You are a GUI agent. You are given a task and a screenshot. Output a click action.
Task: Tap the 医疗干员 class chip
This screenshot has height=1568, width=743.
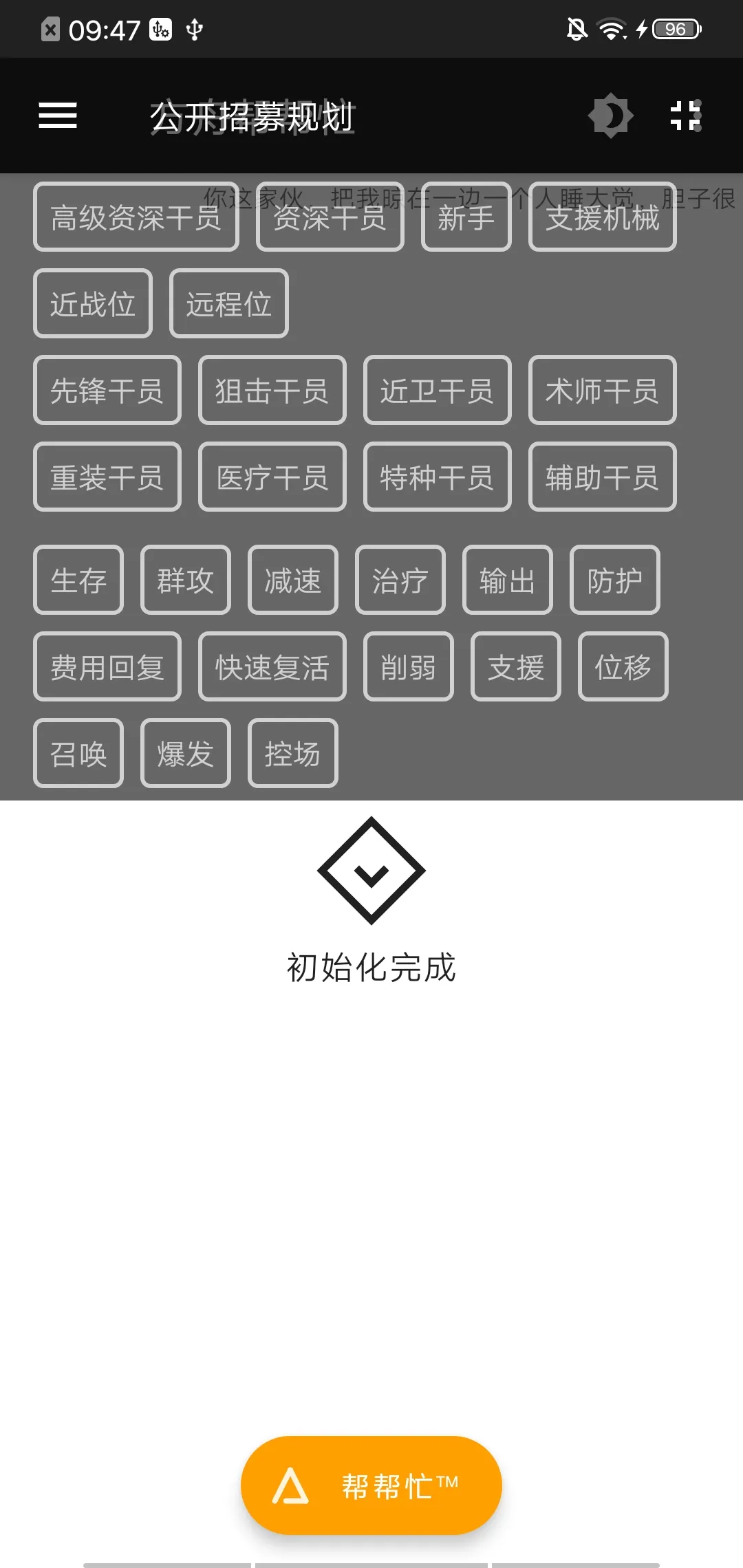(272, 477)
